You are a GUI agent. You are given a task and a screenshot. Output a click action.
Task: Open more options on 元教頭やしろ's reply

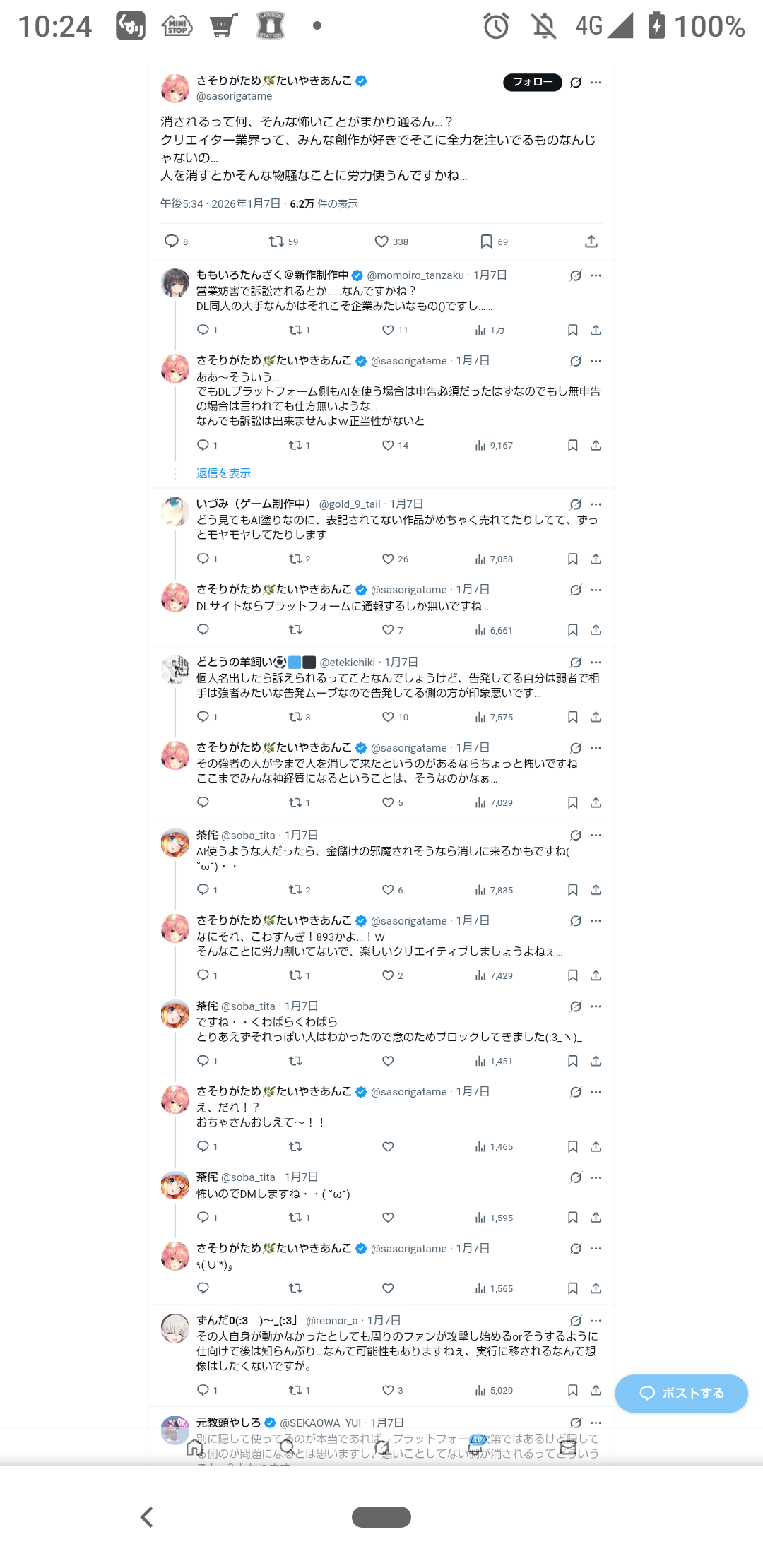596,1423
